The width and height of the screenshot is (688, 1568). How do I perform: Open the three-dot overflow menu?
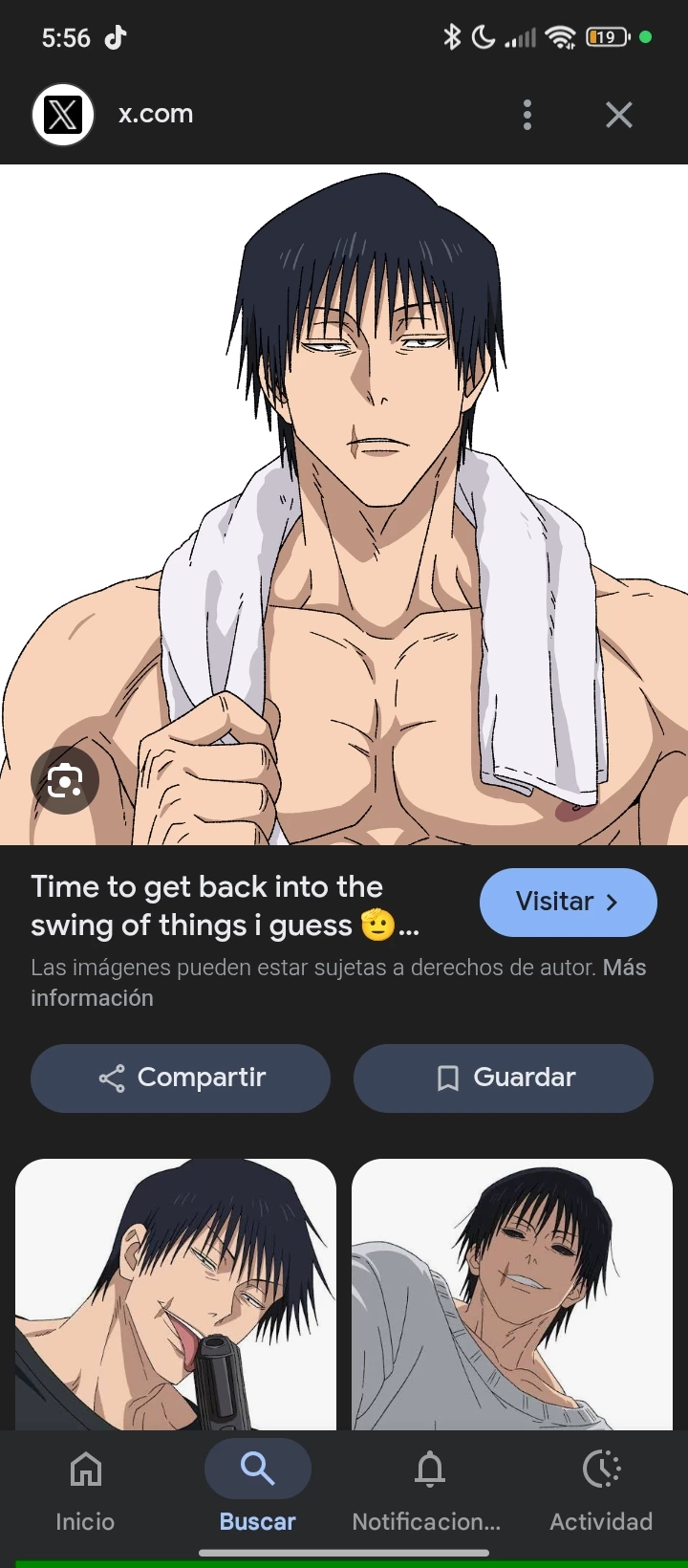pos(527,115)
